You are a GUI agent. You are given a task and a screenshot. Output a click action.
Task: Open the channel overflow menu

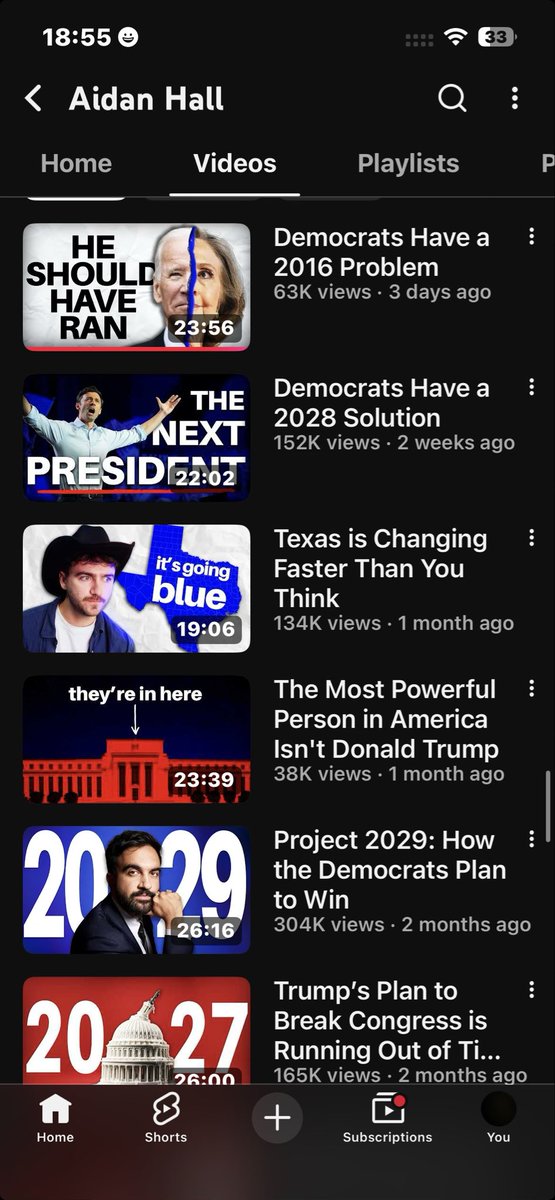tap(514, 98)
